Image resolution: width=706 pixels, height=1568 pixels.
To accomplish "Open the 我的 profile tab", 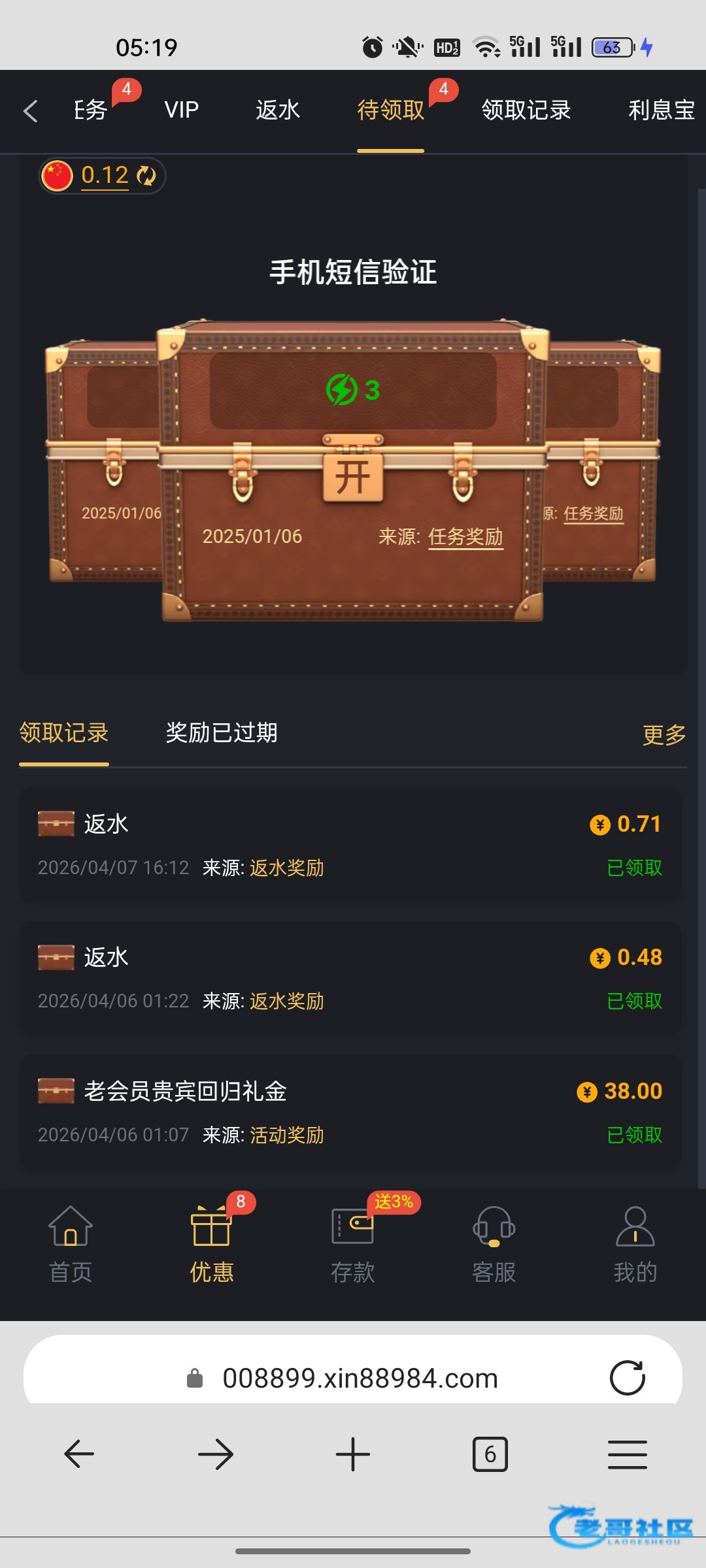I will pyautogui.click(x=635, y=1244).
